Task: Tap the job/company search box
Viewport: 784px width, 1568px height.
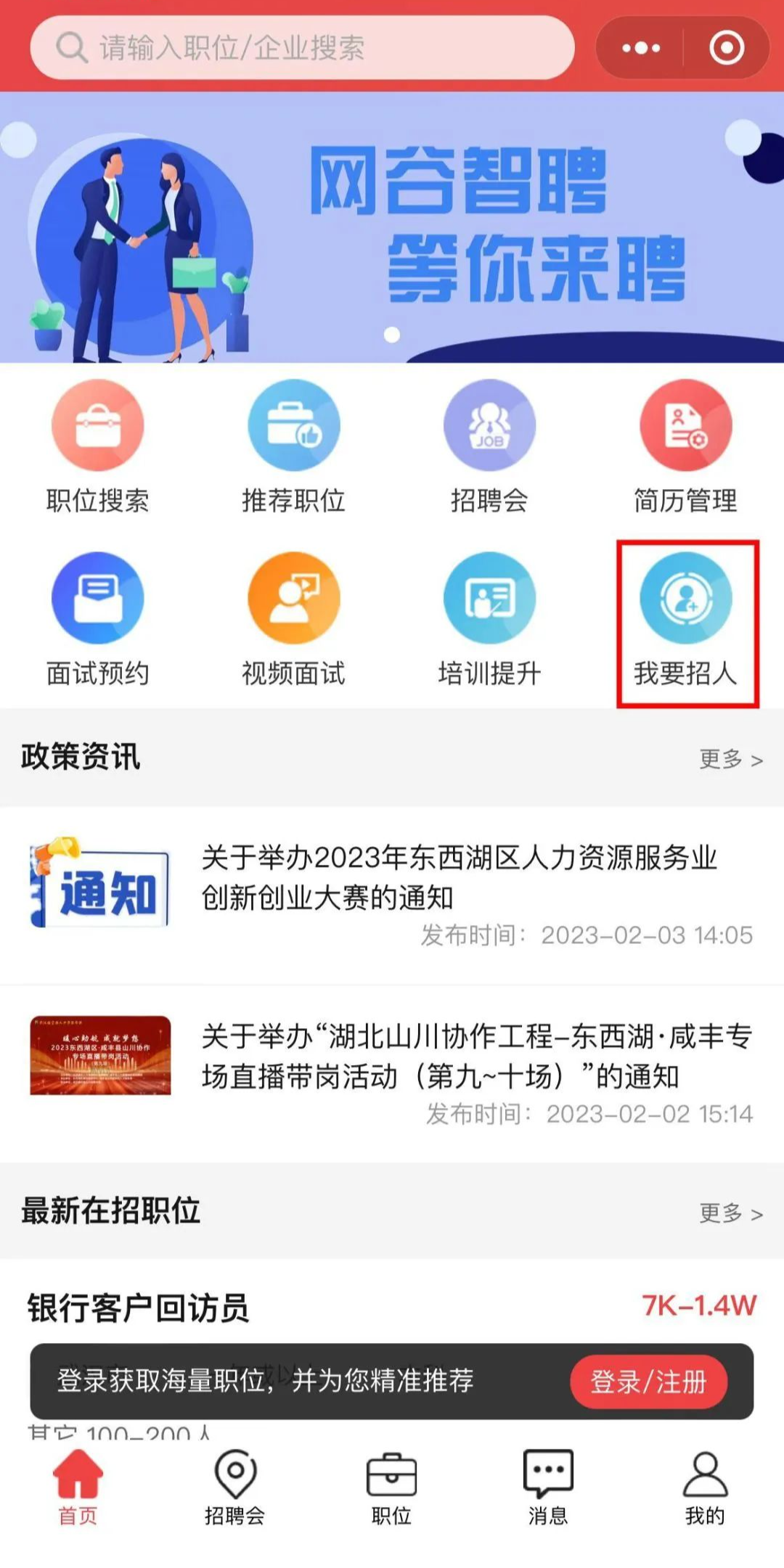Action: [x=301, y=48]
